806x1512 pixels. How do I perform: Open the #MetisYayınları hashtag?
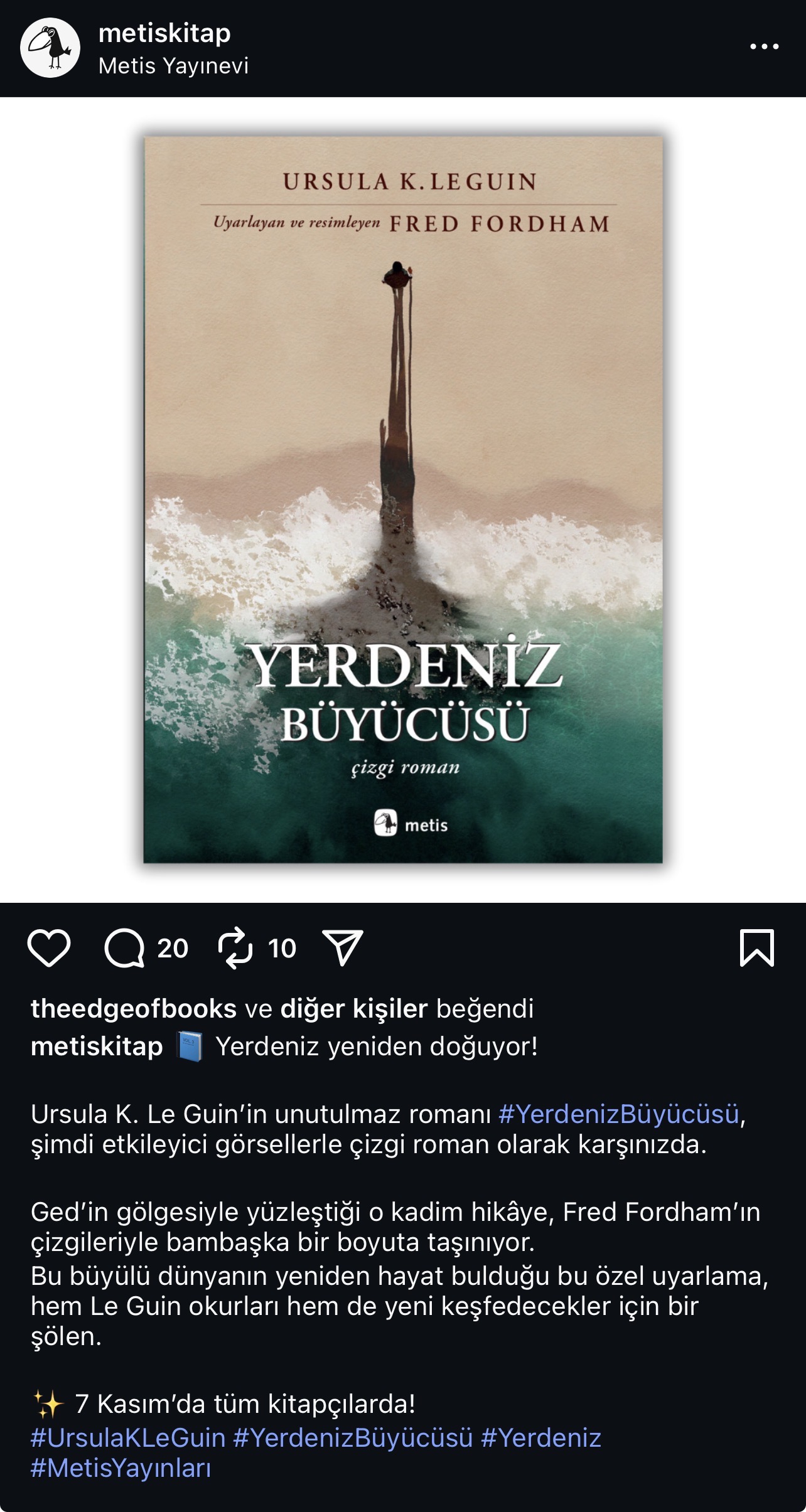(x=121, y=1468)
